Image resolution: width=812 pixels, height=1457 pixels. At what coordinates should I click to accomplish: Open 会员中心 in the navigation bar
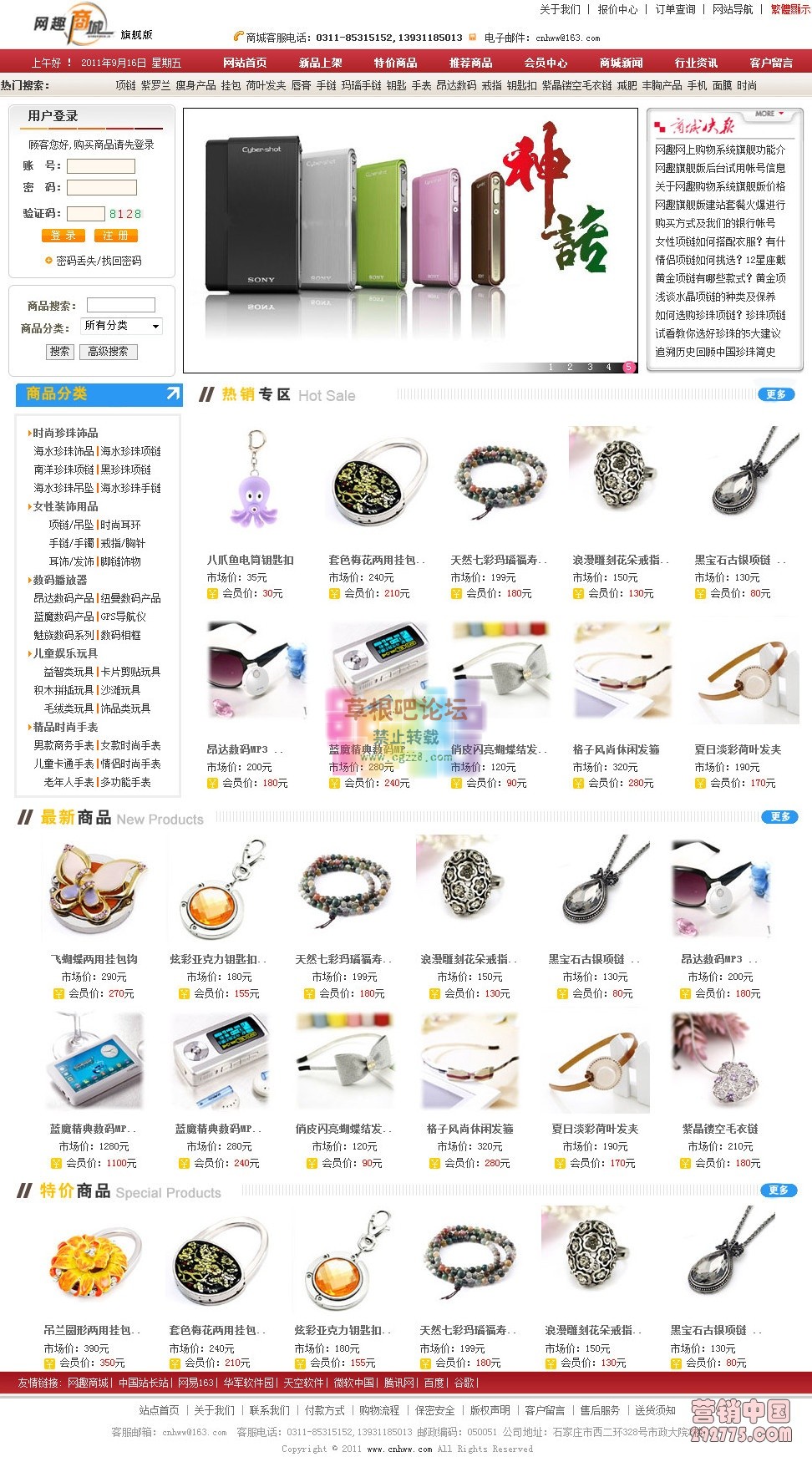[x=549, y=62]
